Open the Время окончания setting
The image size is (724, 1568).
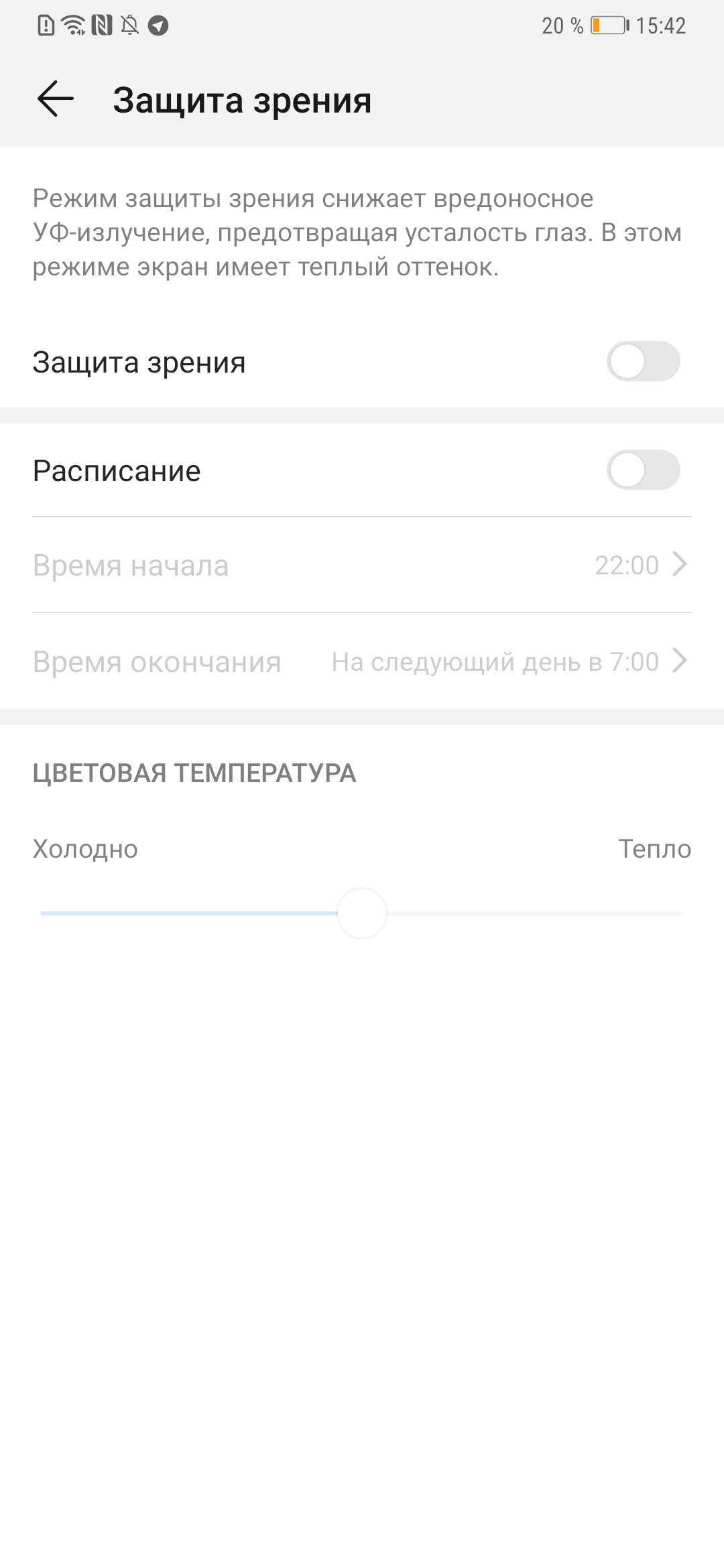pyautogui.click(x=362, y=661)
